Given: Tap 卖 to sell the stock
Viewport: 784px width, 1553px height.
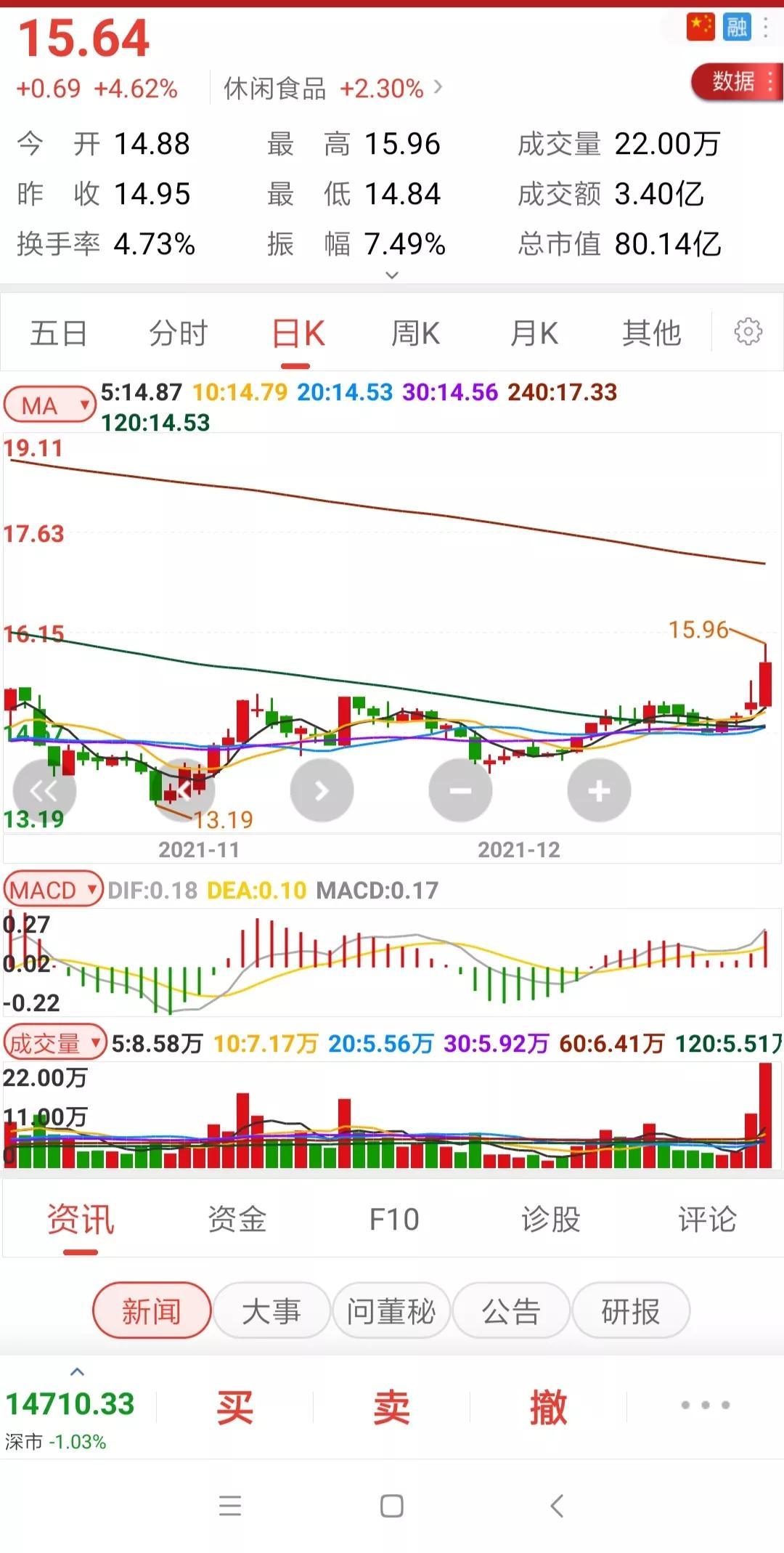Looking at the screenshot, I should [391, 1408].
